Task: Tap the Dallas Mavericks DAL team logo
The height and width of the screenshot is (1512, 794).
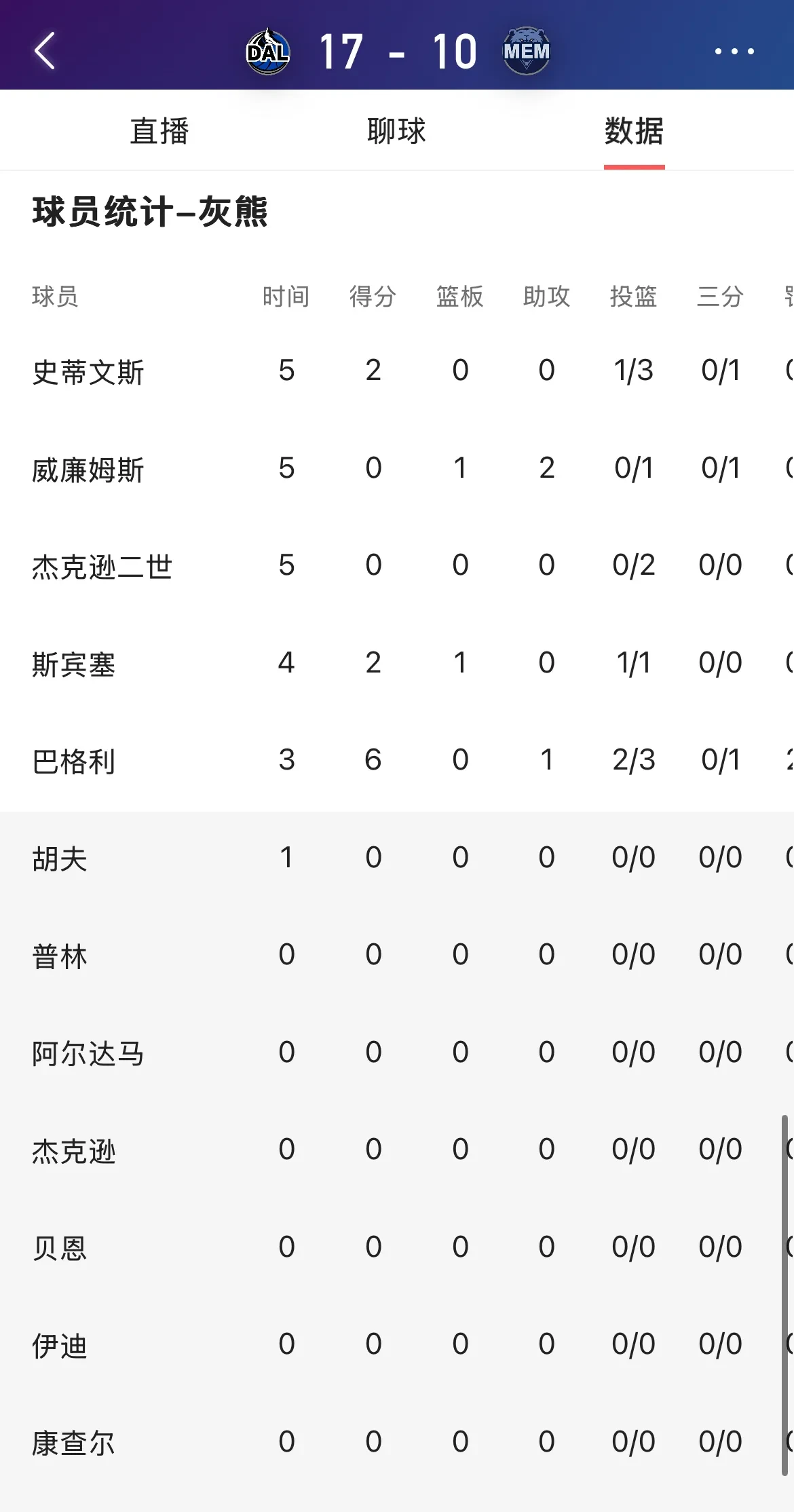Action: pyautogui.click(x=269, y=49)
